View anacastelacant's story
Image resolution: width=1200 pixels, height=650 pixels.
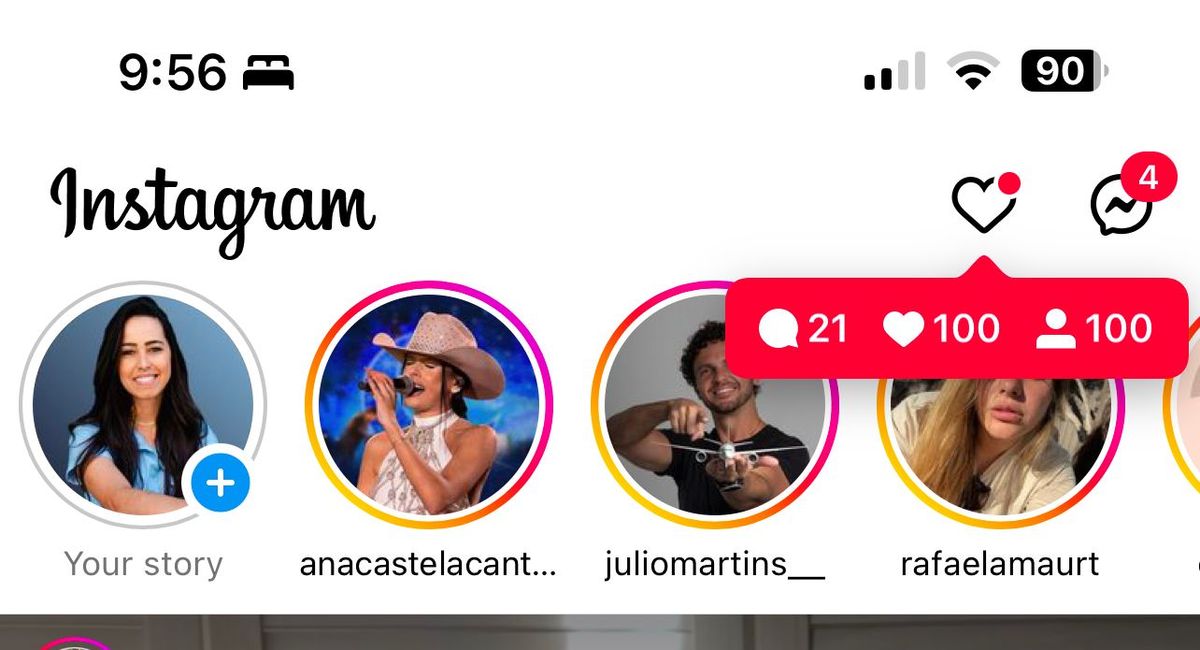(428, 404)
